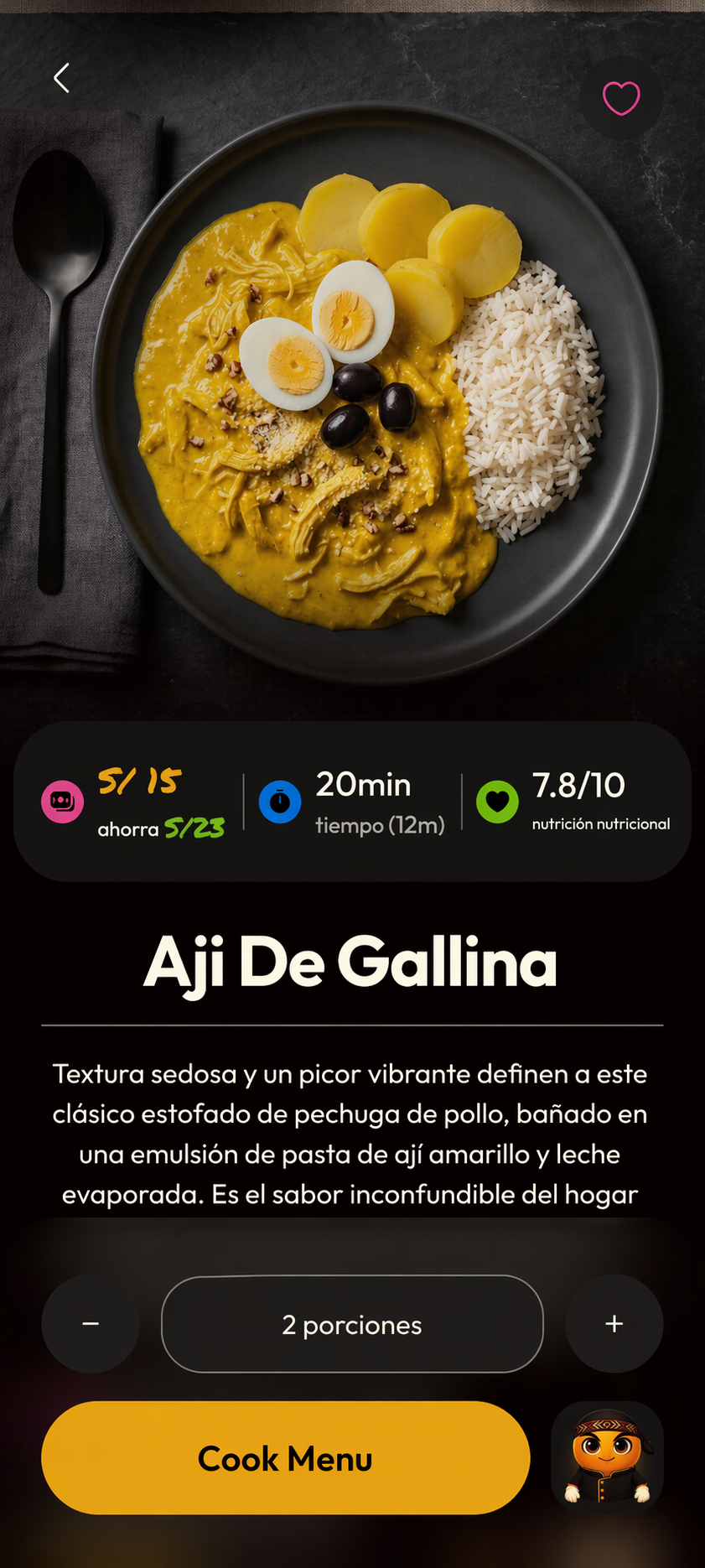Decrease the number of porciones
The height and width of the screenshot is (1568, 705).
coord(91,1324)
